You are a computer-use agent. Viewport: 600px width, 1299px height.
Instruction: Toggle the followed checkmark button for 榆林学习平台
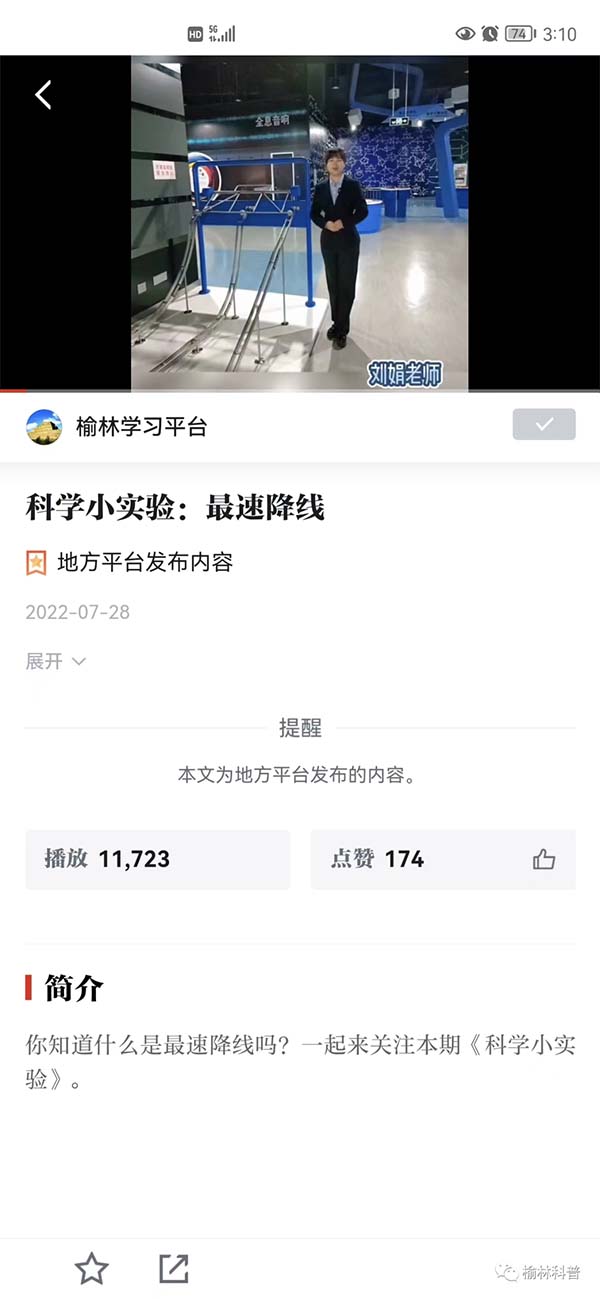[544, 425]
